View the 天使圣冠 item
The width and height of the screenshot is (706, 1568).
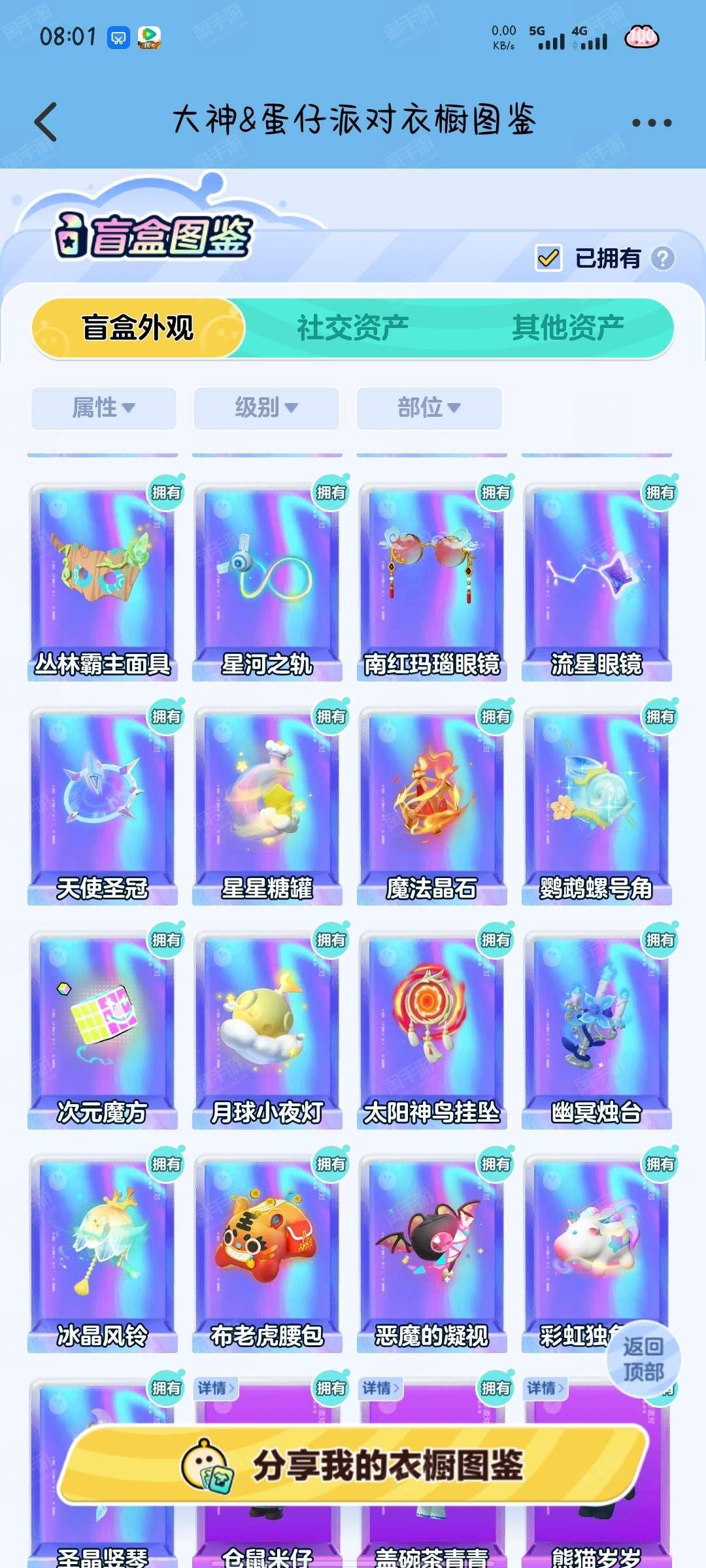[103, 805]
